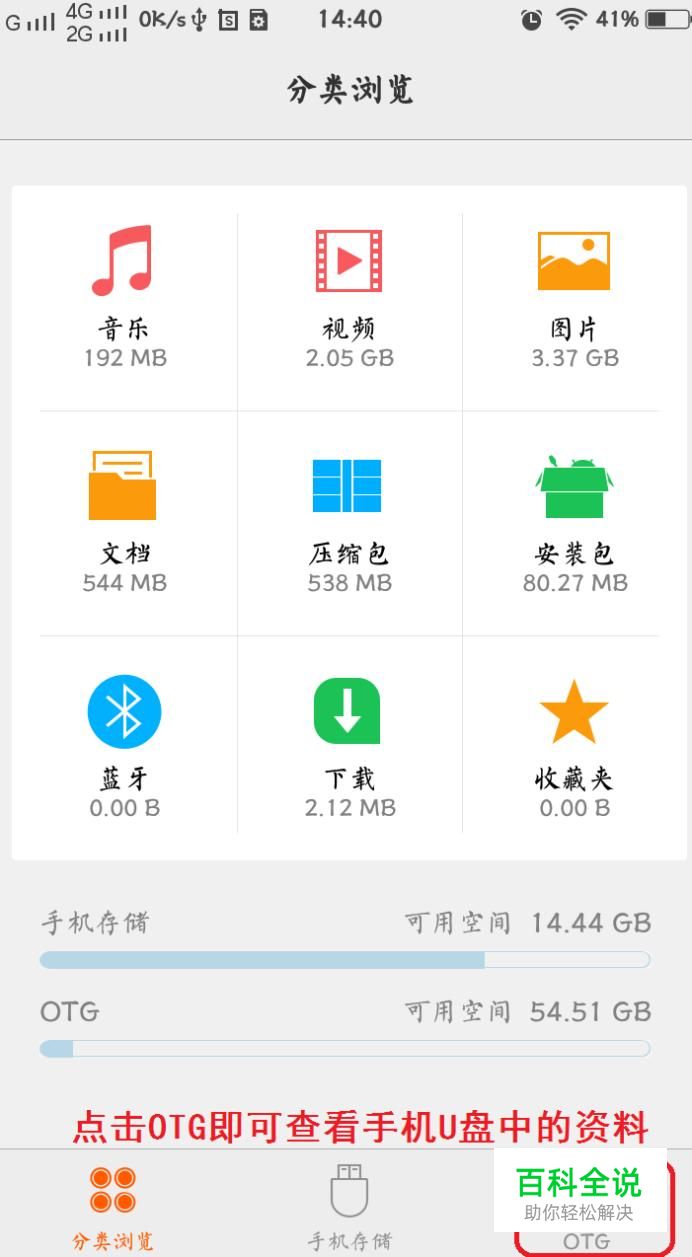Screen dimensions: 692x1257
Task: Open the 视频 category
Action: coord(349,297)
